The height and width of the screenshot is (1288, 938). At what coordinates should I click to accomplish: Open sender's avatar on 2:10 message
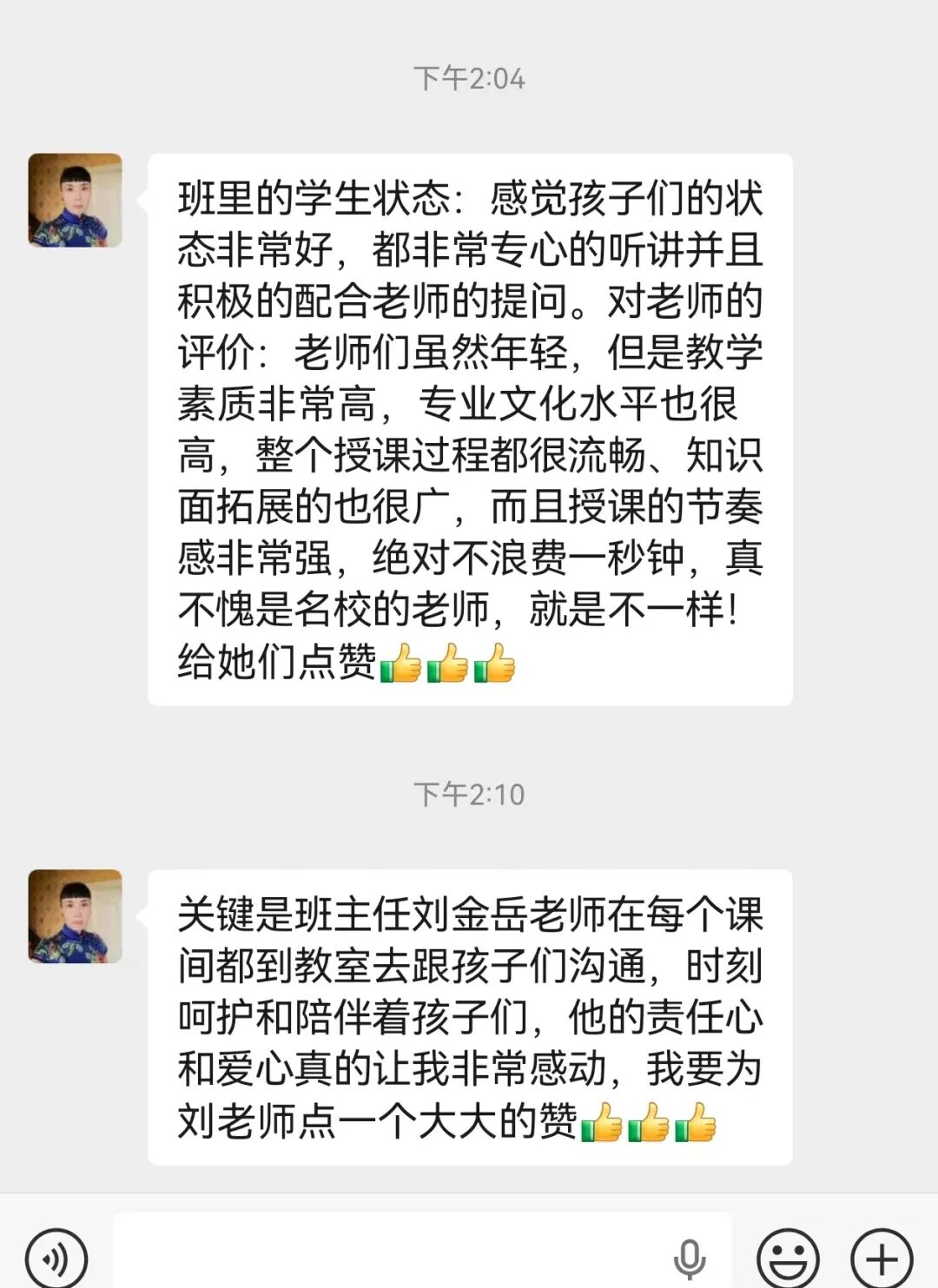[x=76, y=916]
